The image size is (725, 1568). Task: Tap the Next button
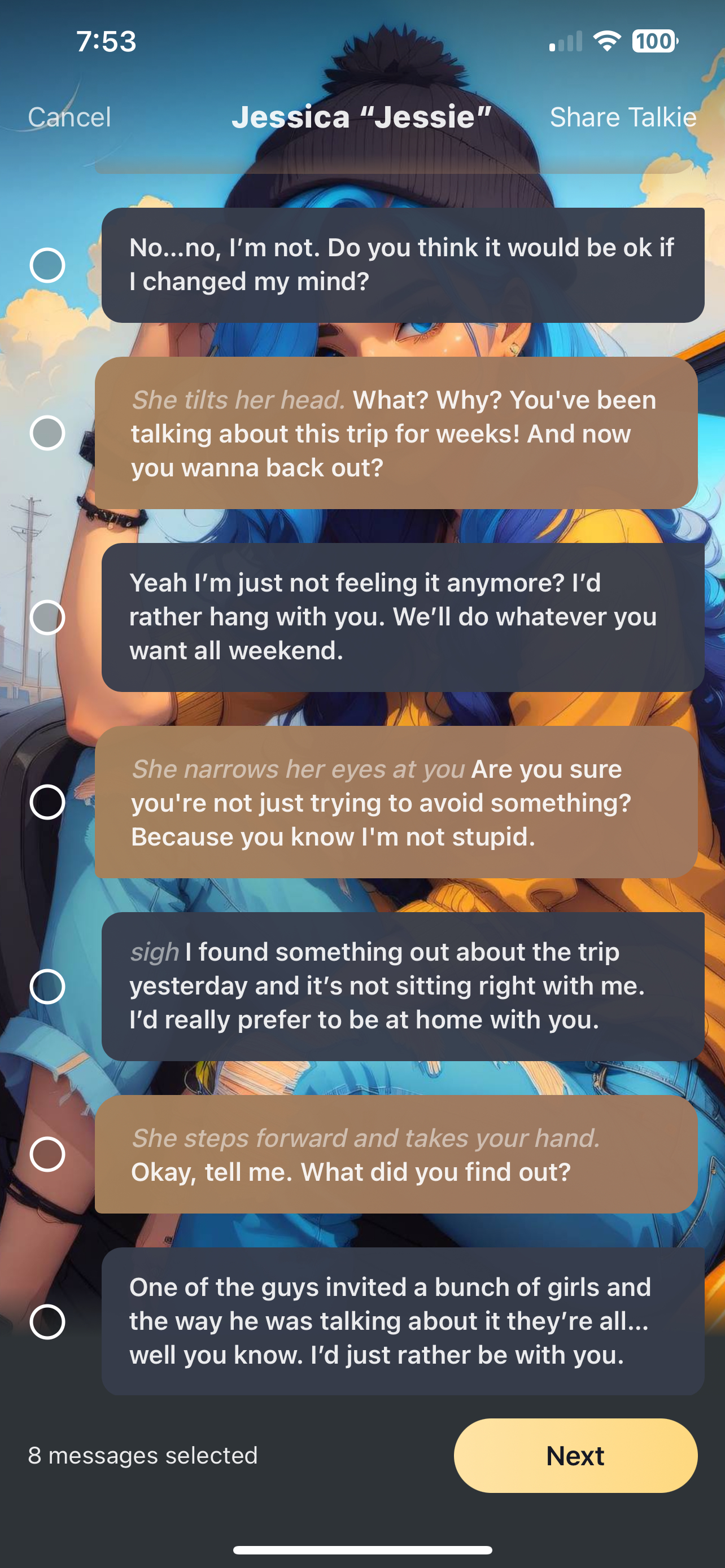click(575, 1455)
